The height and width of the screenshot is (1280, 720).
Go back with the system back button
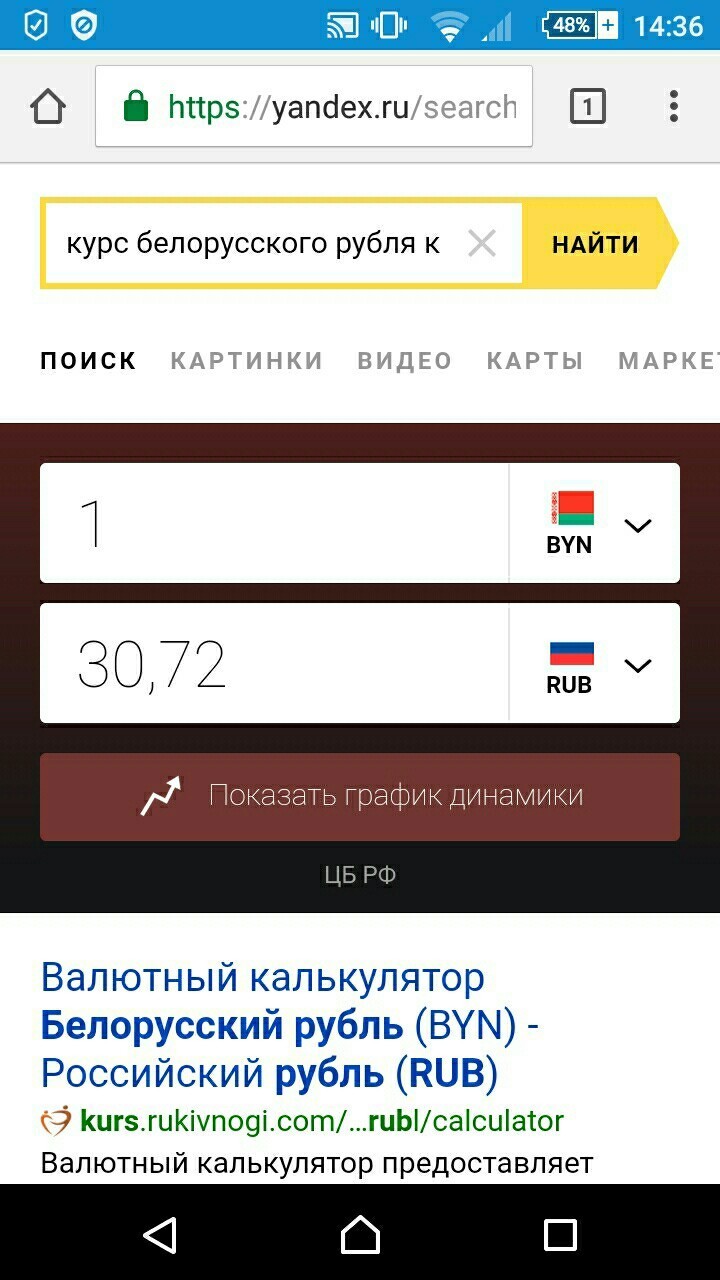[x=160, y=1234]
